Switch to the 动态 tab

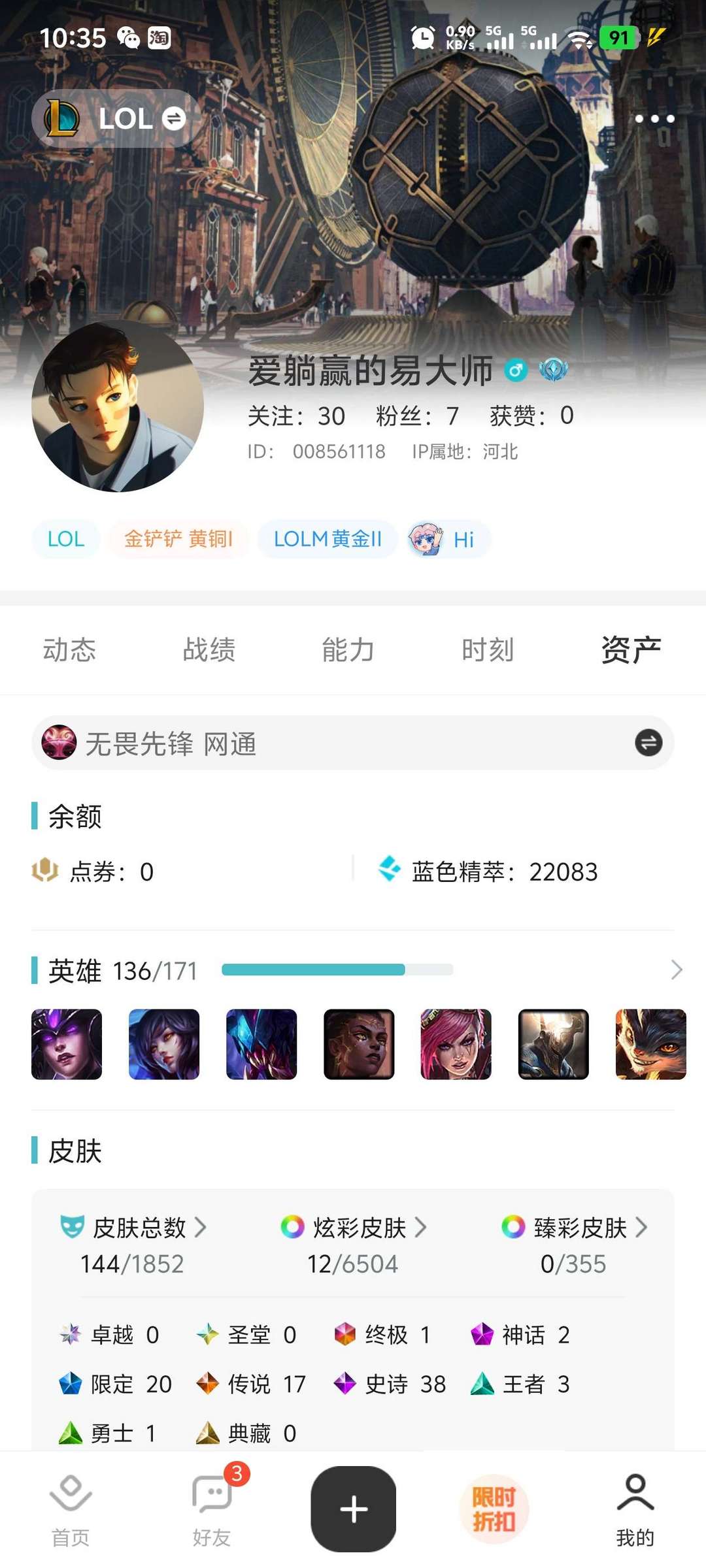[x=69, y=649]
